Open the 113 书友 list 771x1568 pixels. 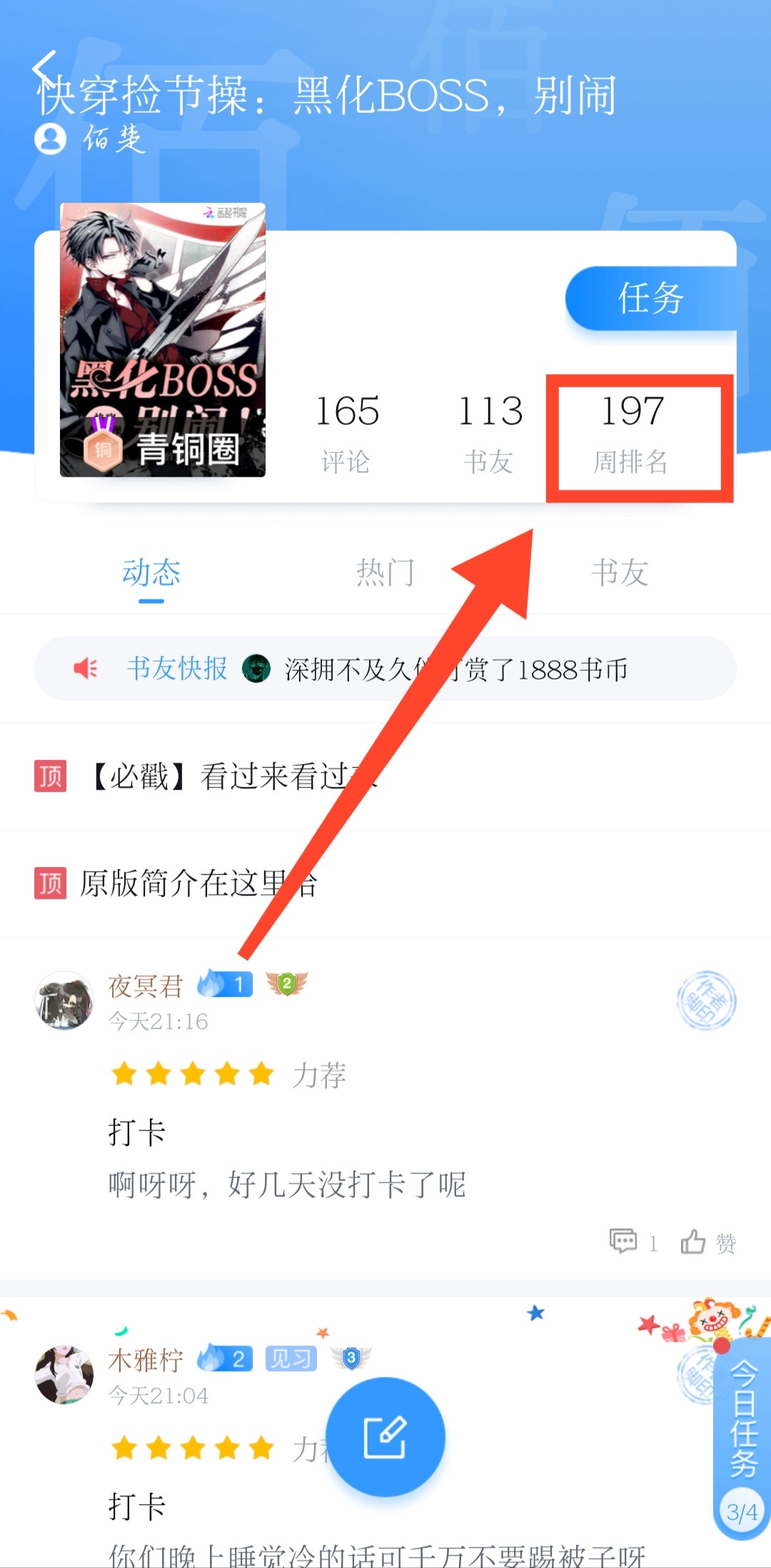tap(490, 431)
